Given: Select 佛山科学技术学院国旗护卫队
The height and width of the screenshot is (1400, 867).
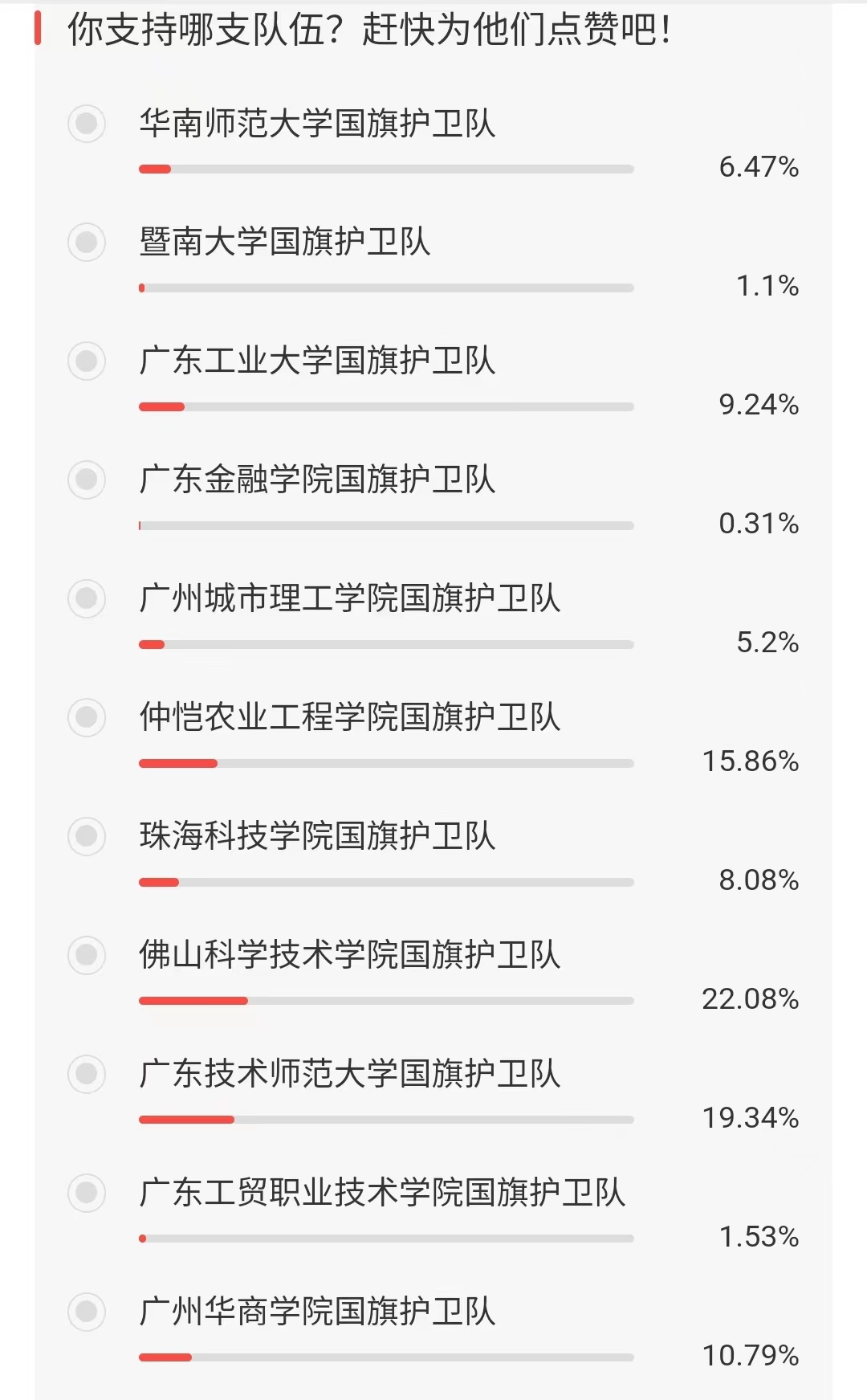Looking at the screenshot, I should pos(87,955).
